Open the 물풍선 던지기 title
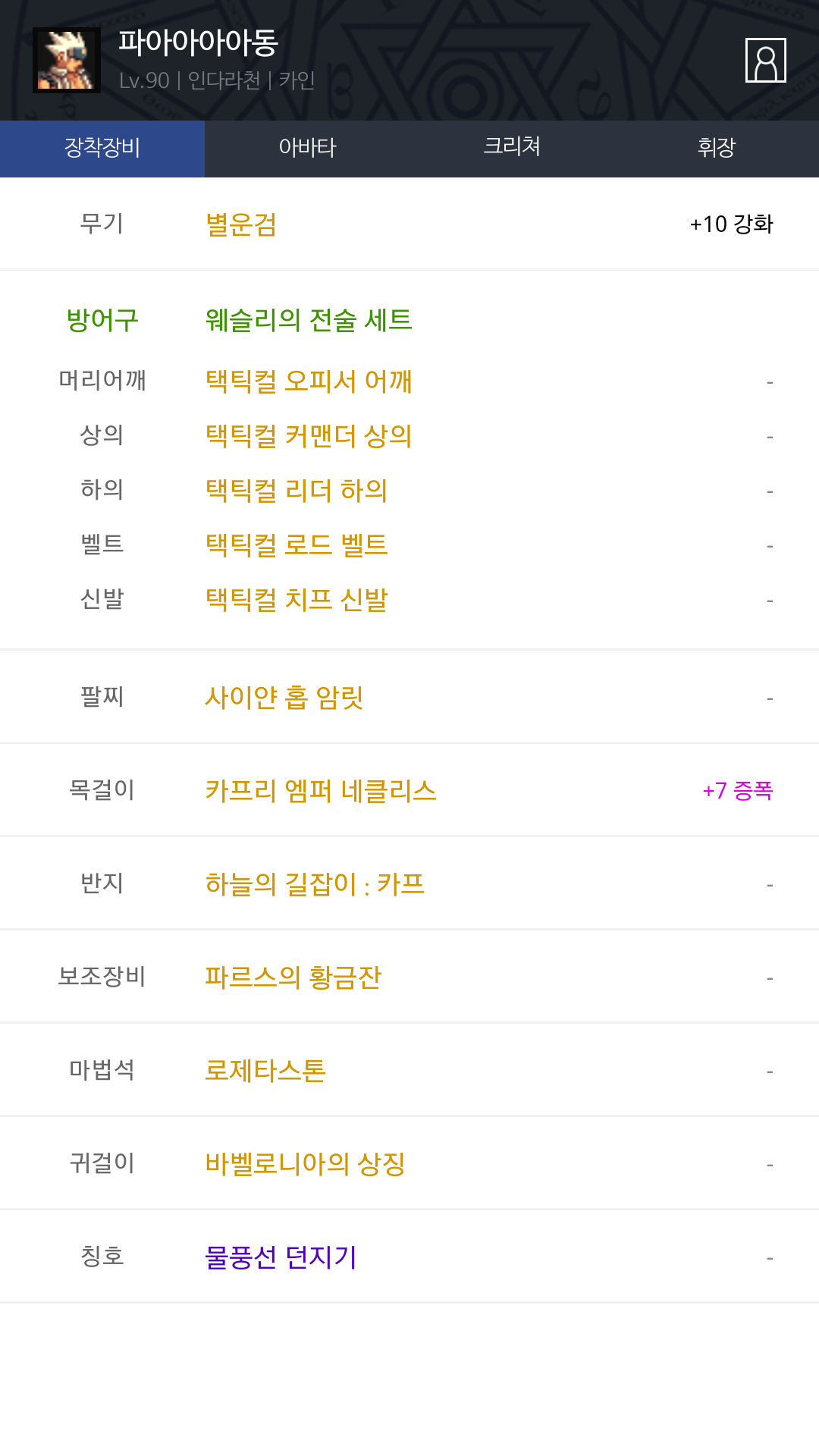Screen dimensions: 819x1456 click(x=281, y=1257)
